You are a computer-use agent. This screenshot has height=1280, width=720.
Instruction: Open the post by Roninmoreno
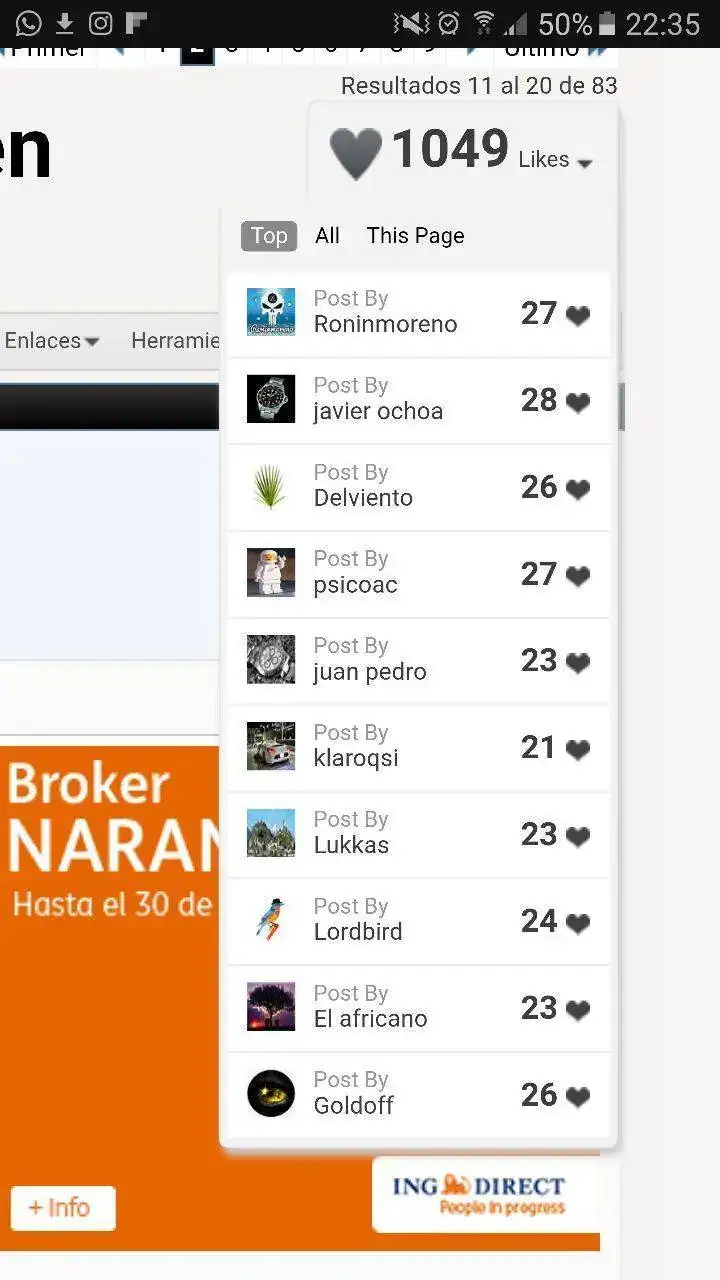click(418, 313)
